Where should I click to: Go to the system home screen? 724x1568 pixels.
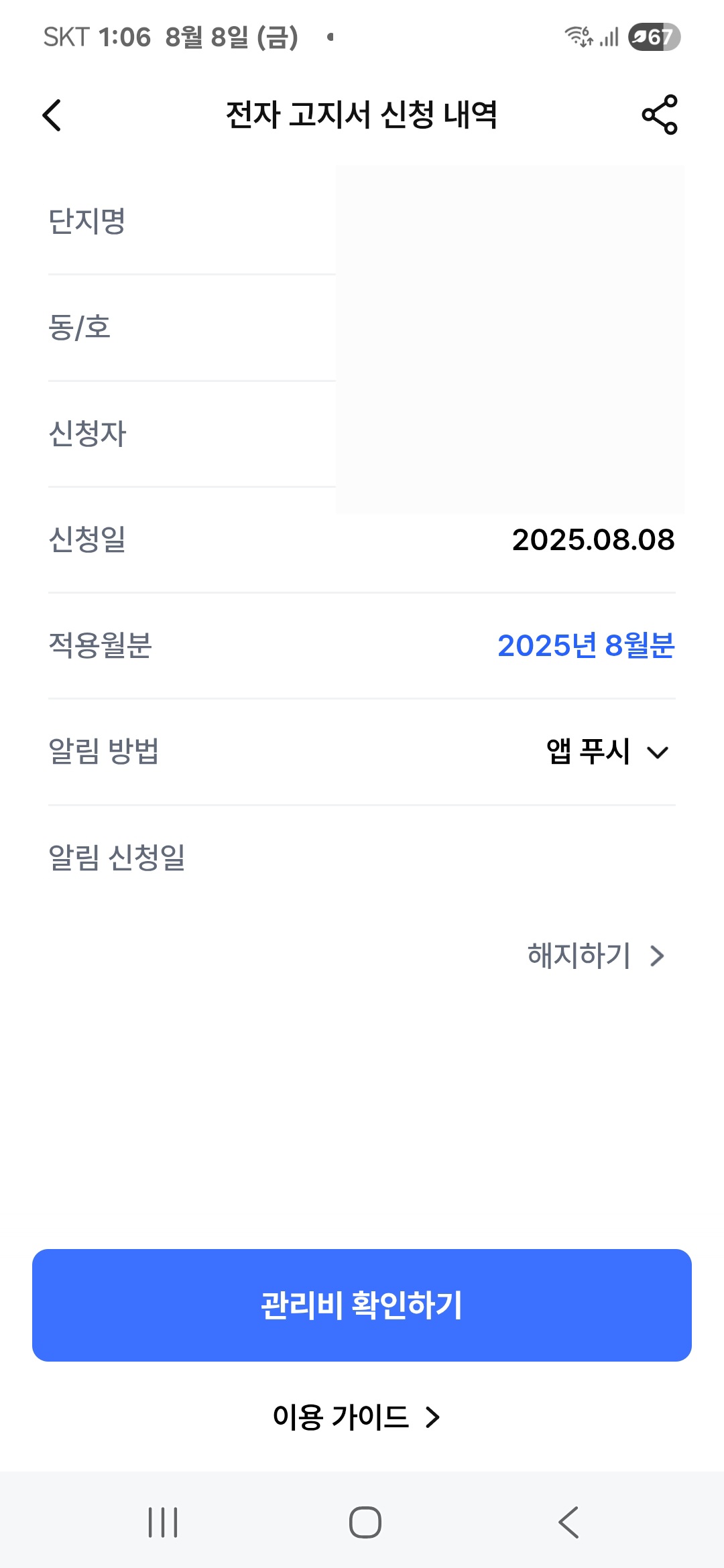[365, 1522]
